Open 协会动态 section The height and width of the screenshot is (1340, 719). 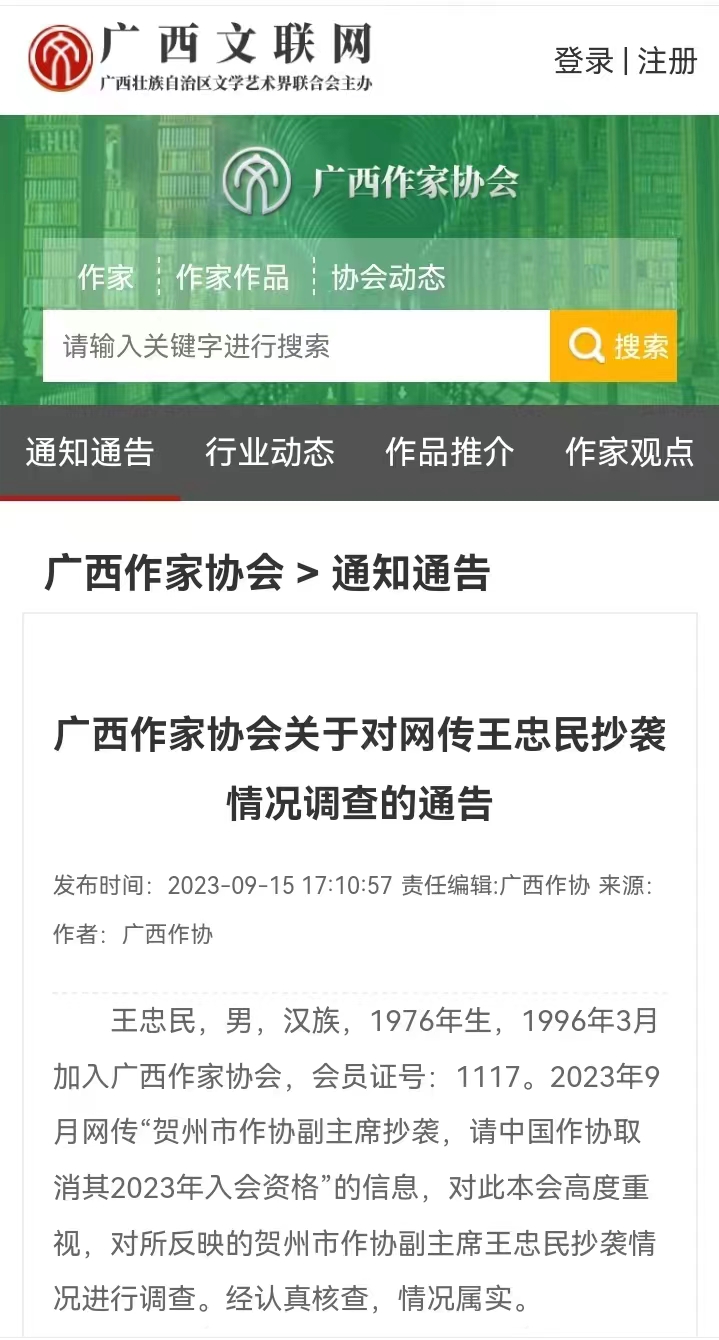pos(388,277)
